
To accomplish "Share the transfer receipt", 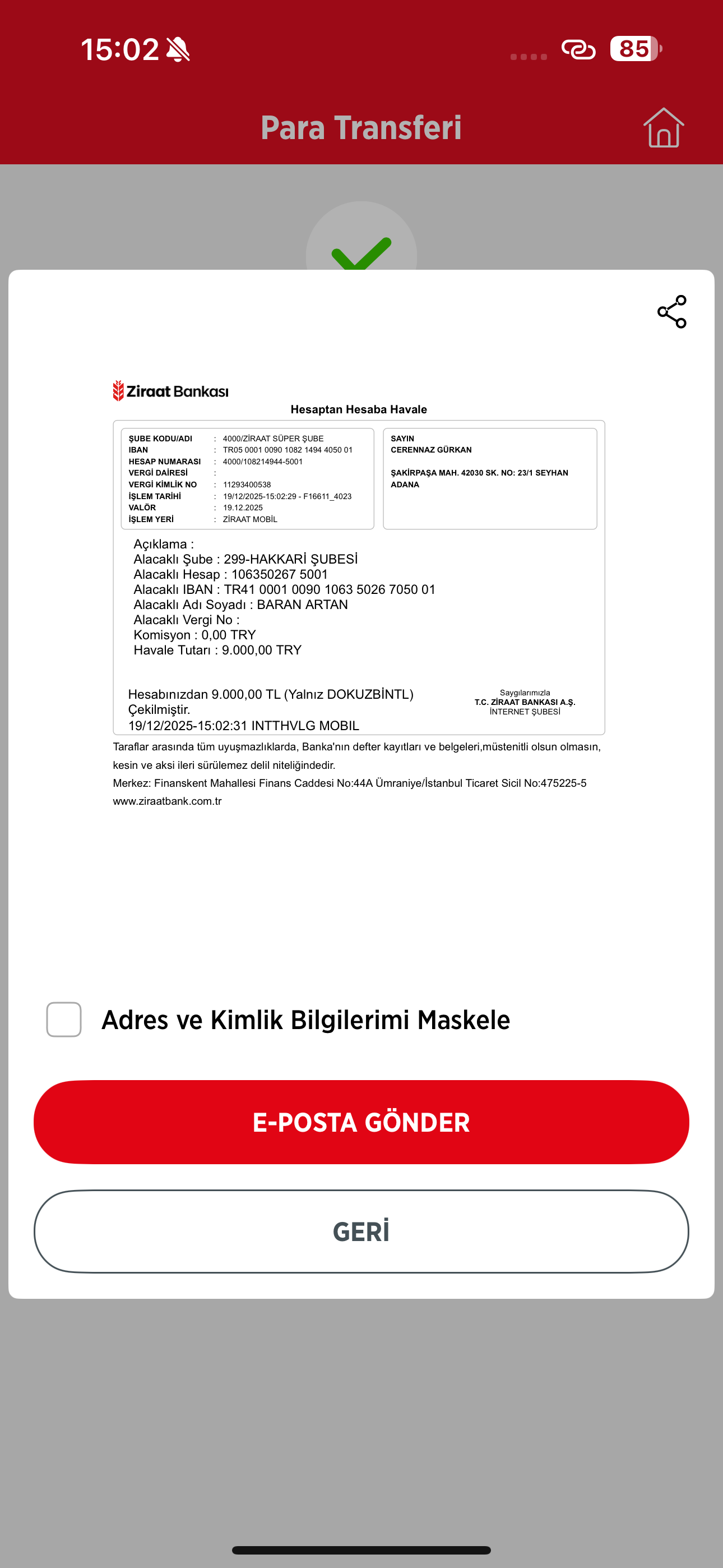I will 672,312.
